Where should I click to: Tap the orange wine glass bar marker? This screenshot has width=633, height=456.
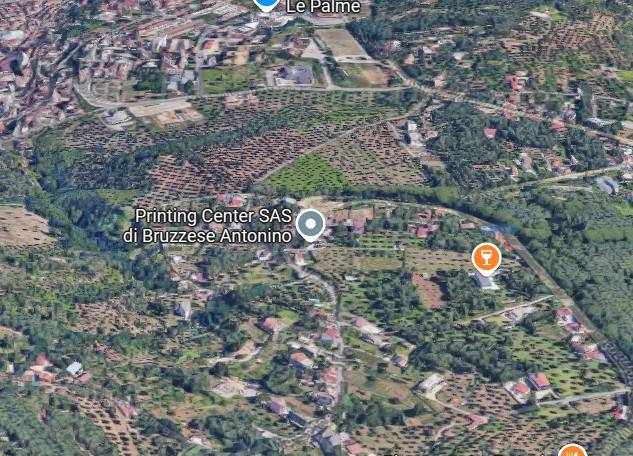(486, 259)
